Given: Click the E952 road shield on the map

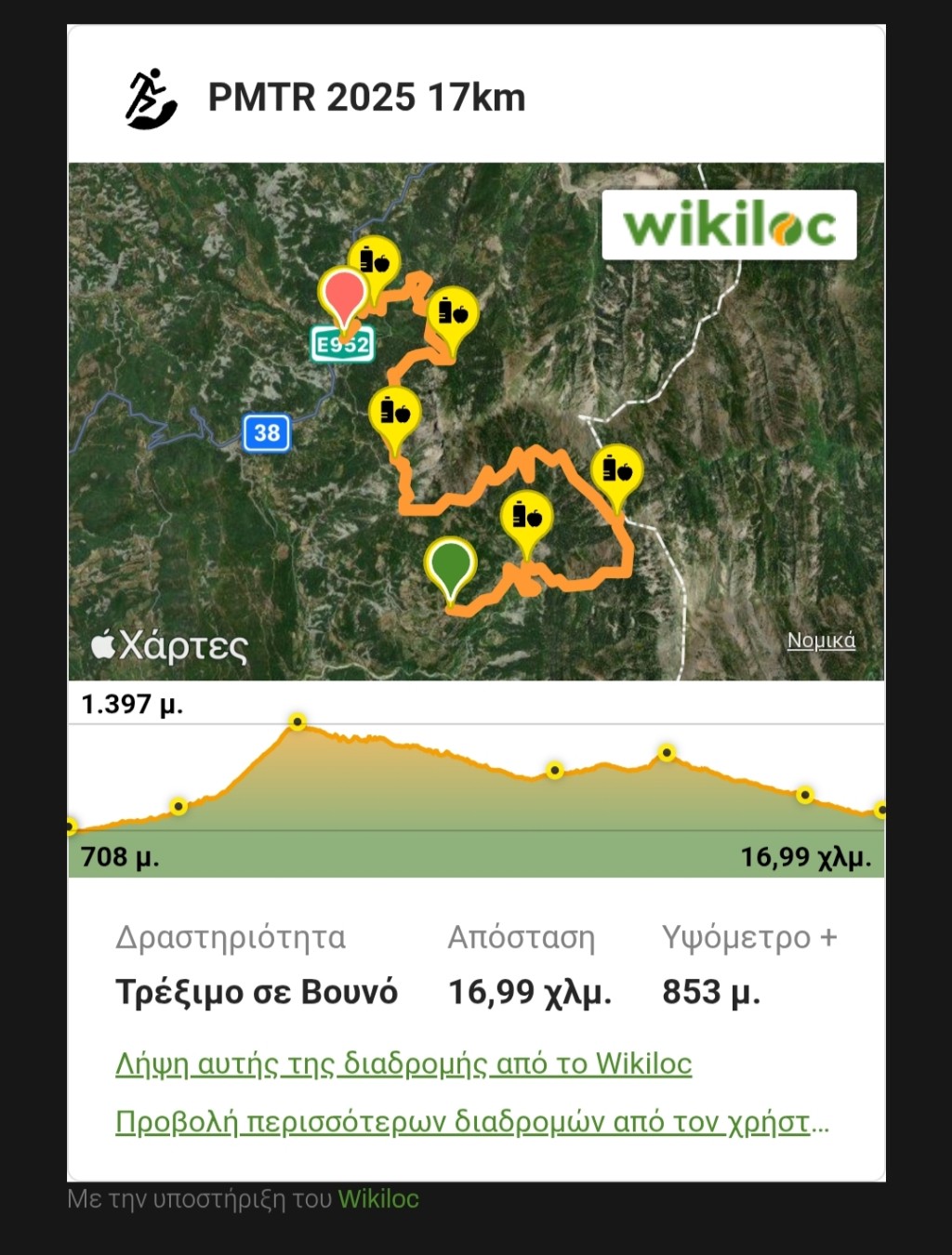Looking at the screenshot, I should [x=342, y=343].
